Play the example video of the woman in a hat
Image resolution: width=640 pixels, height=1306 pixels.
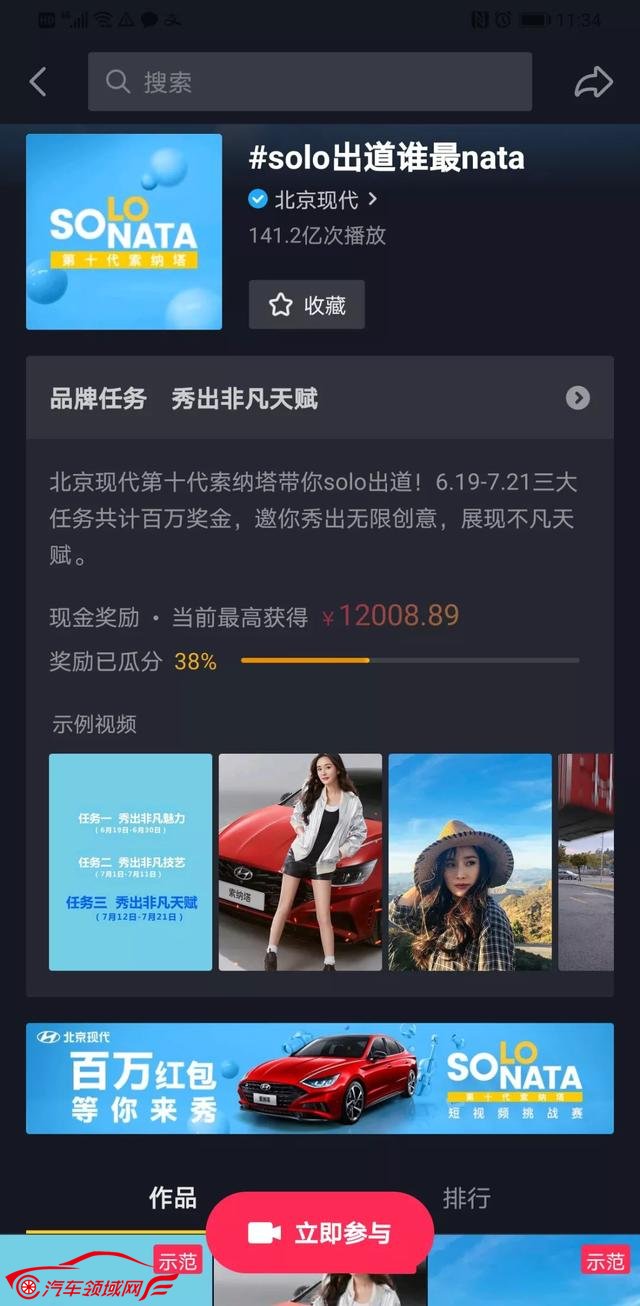470,862
